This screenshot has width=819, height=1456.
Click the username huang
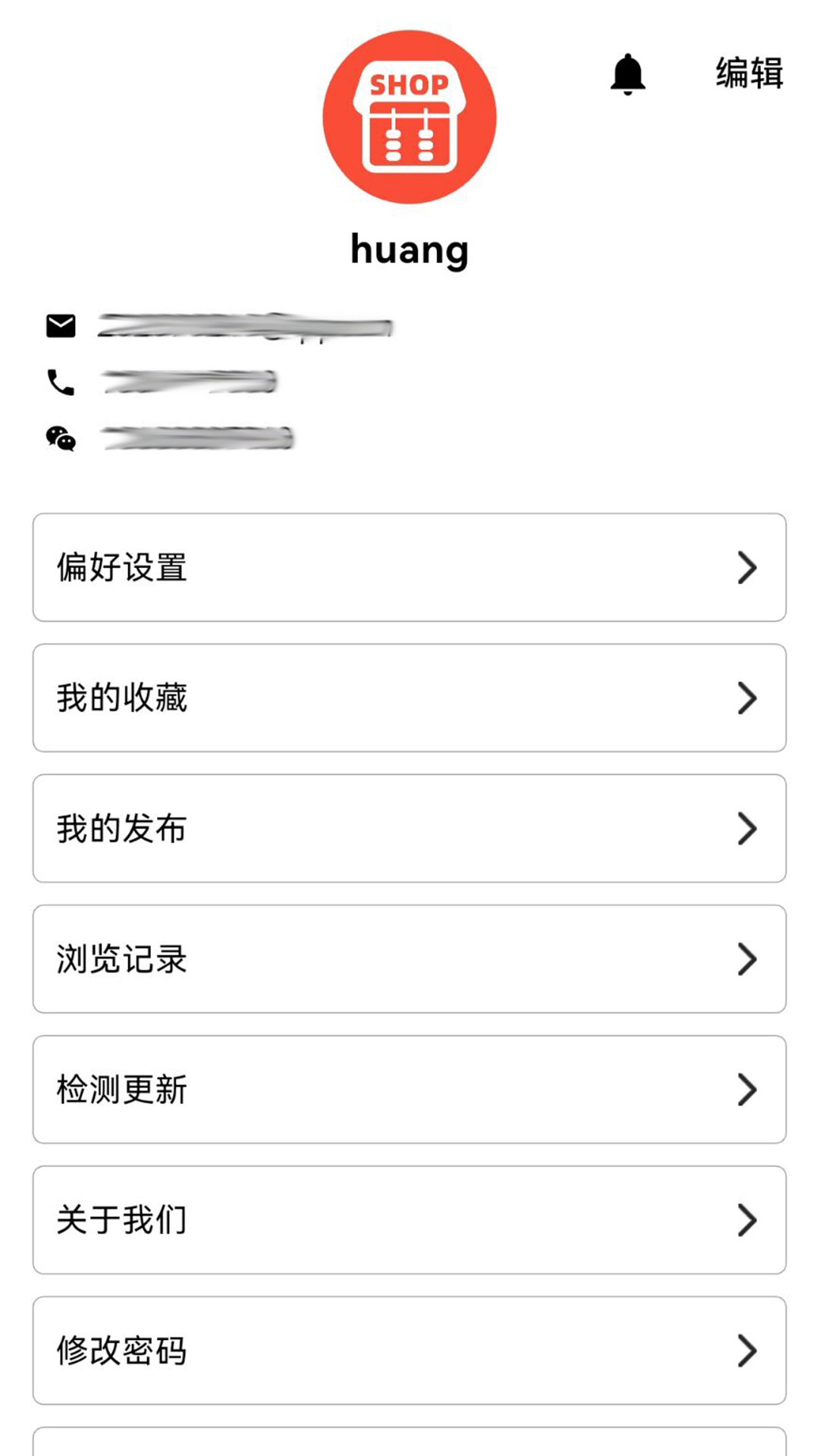point(409,250)
